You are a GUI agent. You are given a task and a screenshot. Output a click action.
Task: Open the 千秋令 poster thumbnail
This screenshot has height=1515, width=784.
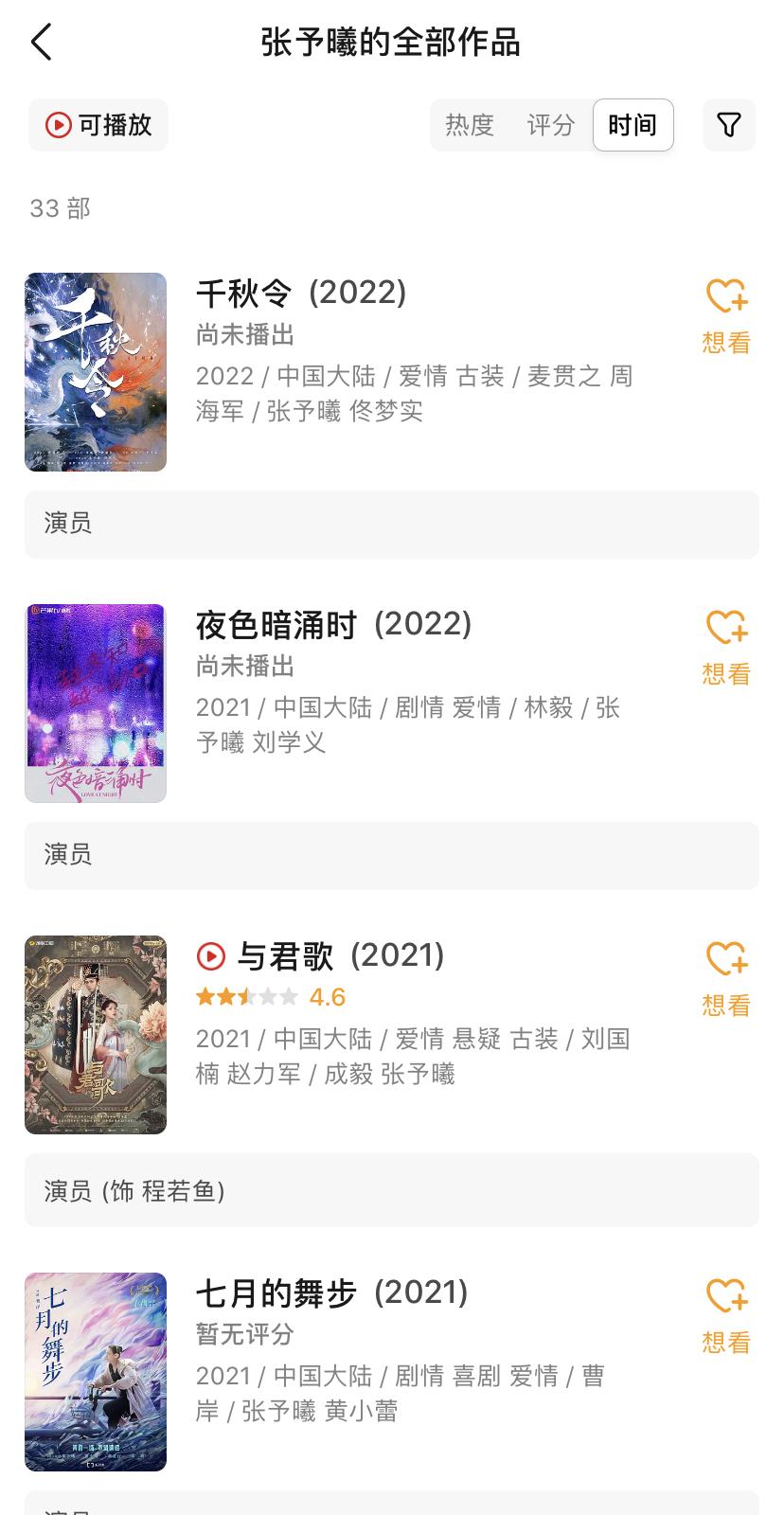[x=95, y=372]
